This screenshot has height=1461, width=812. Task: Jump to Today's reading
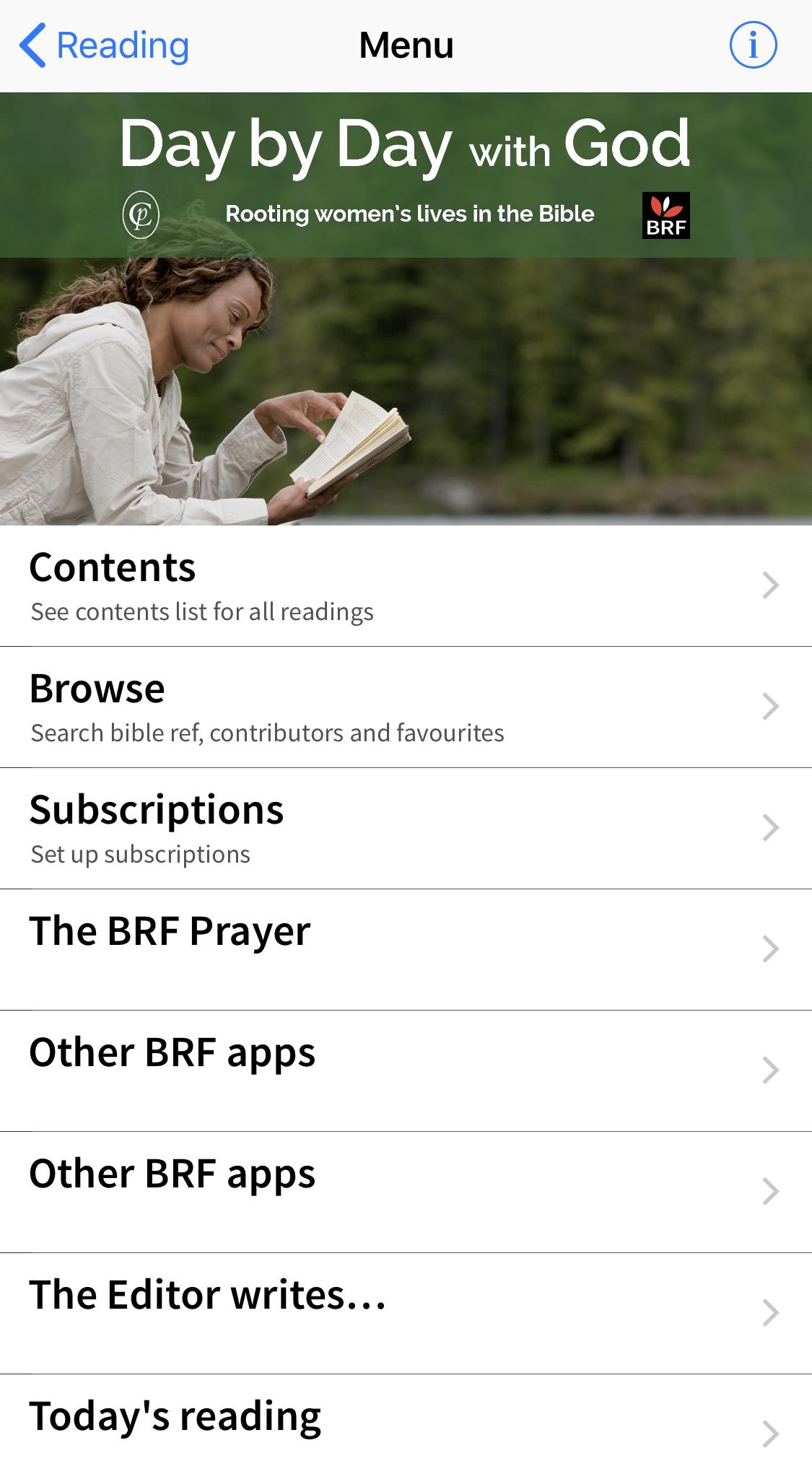[404, 1422]
